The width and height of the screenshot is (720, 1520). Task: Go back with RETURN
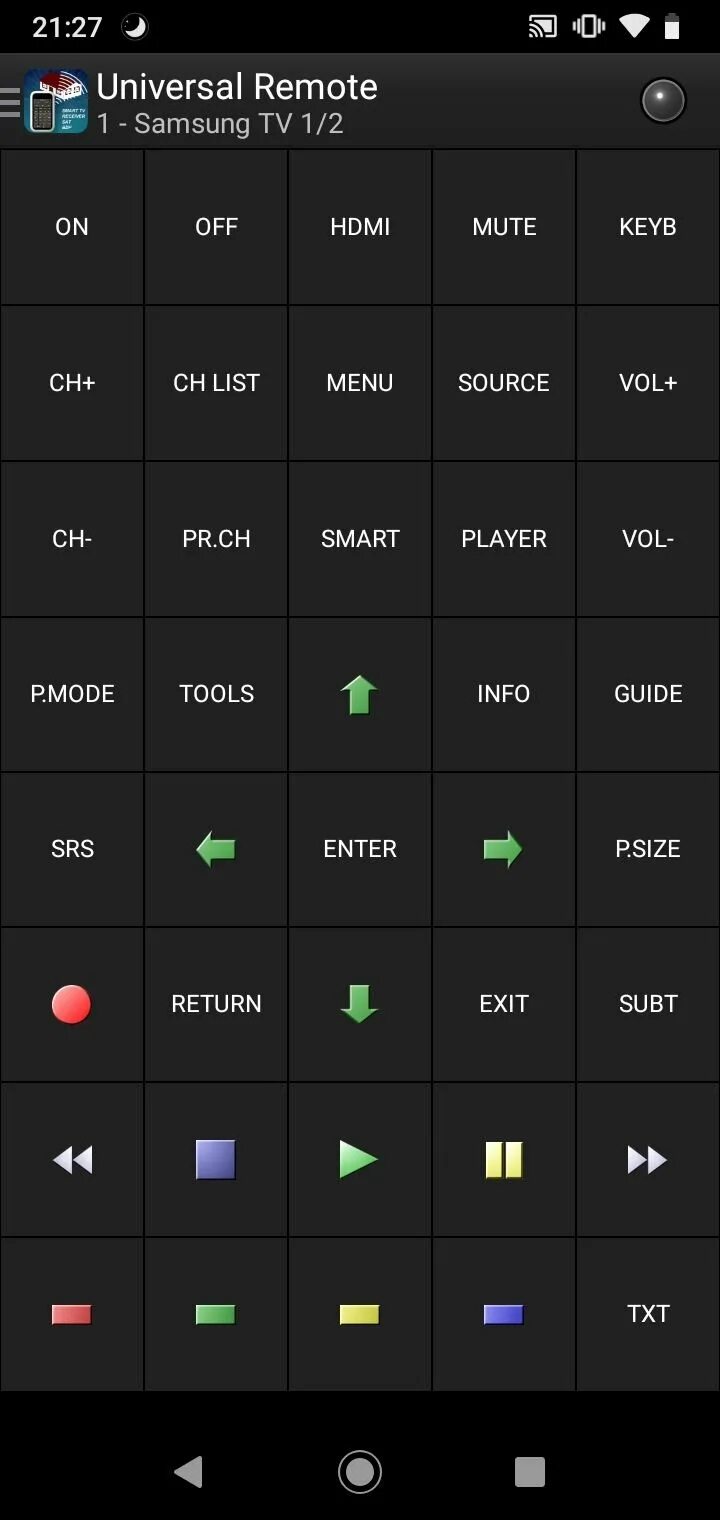pos(216,1004)
